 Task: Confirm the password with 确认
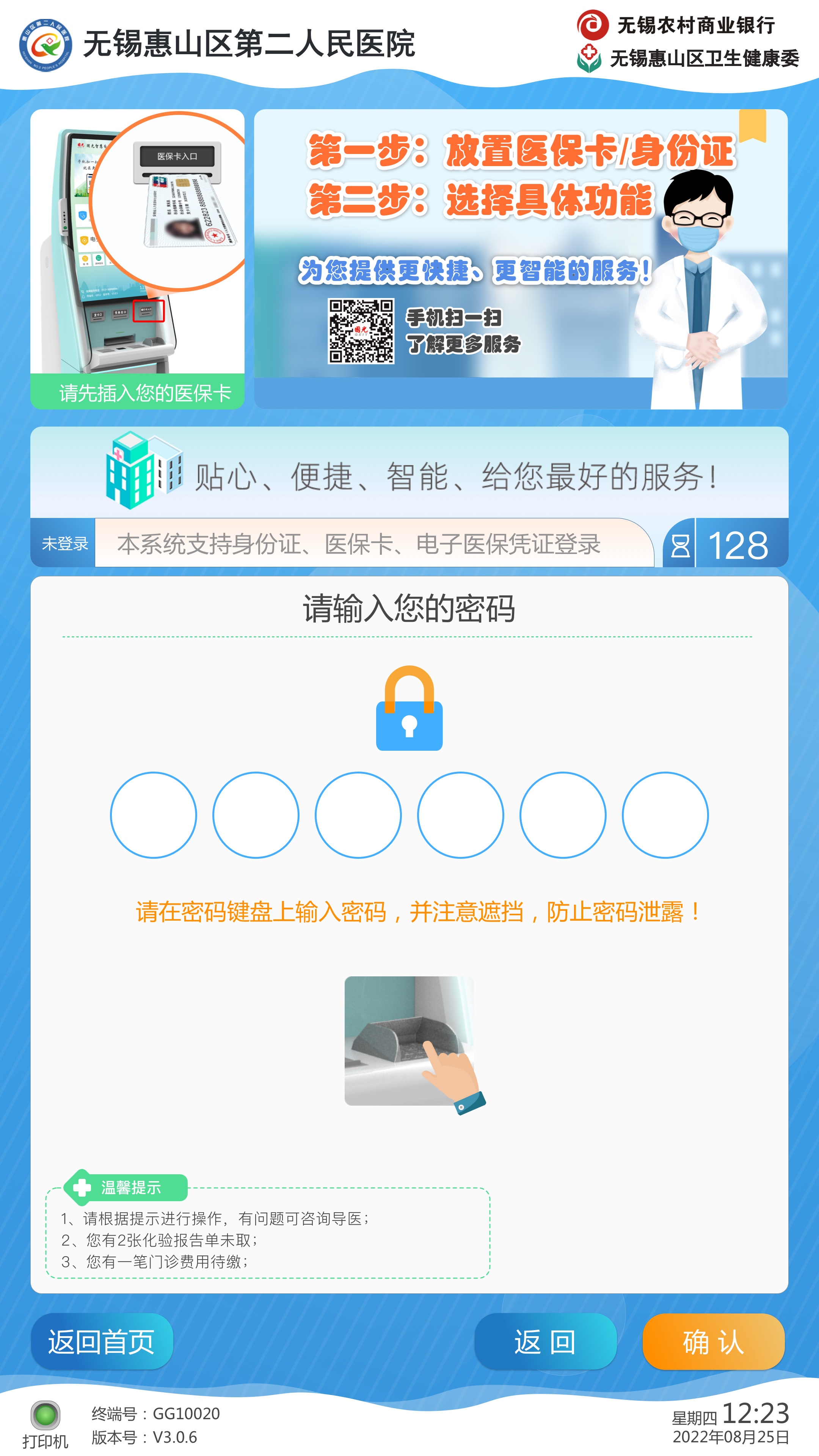pyautogui.click(x=713, y=1341)
